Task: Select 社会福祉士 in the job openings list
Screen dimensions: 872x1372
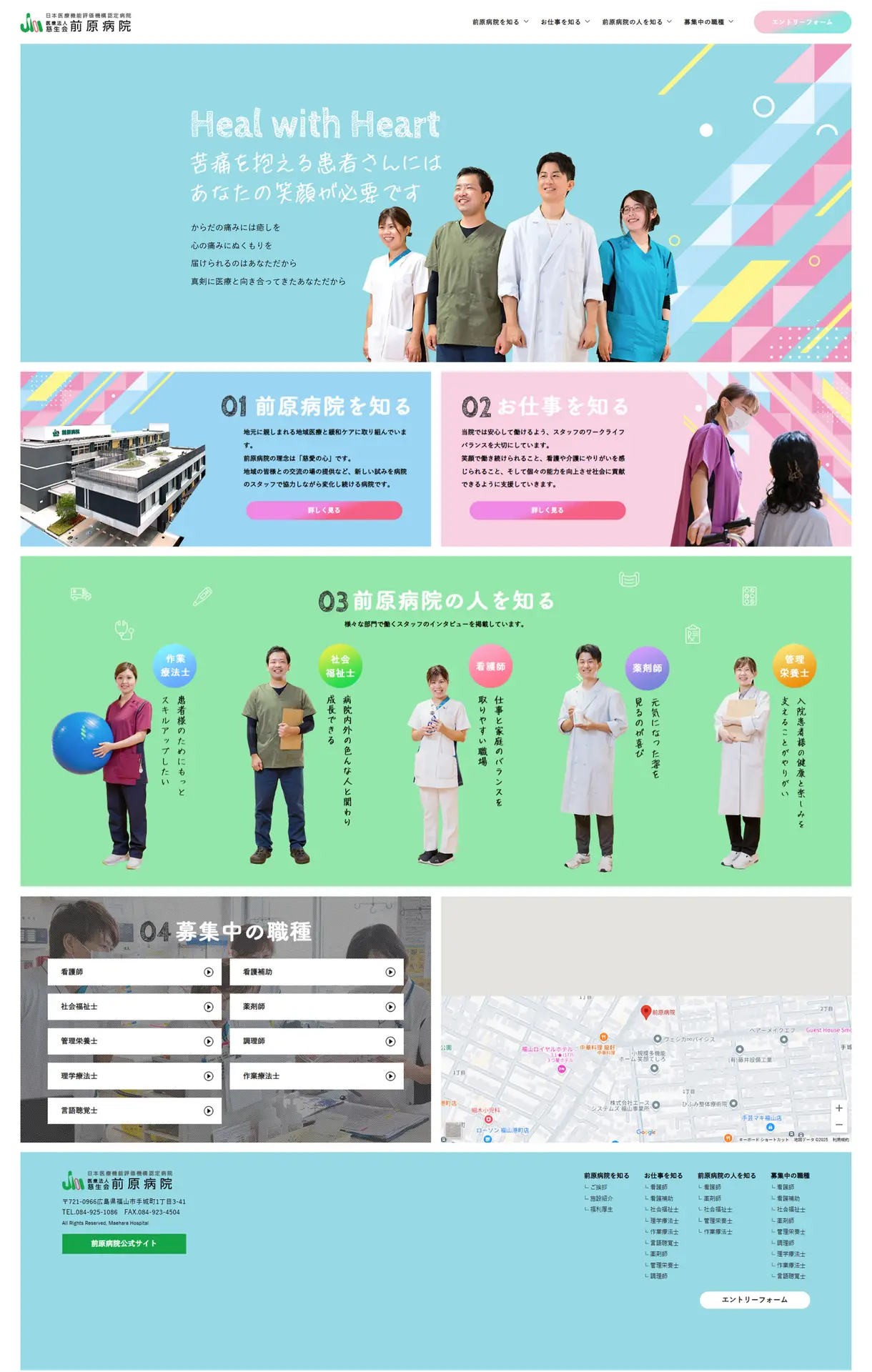Action: click(x=134, y=1006)
